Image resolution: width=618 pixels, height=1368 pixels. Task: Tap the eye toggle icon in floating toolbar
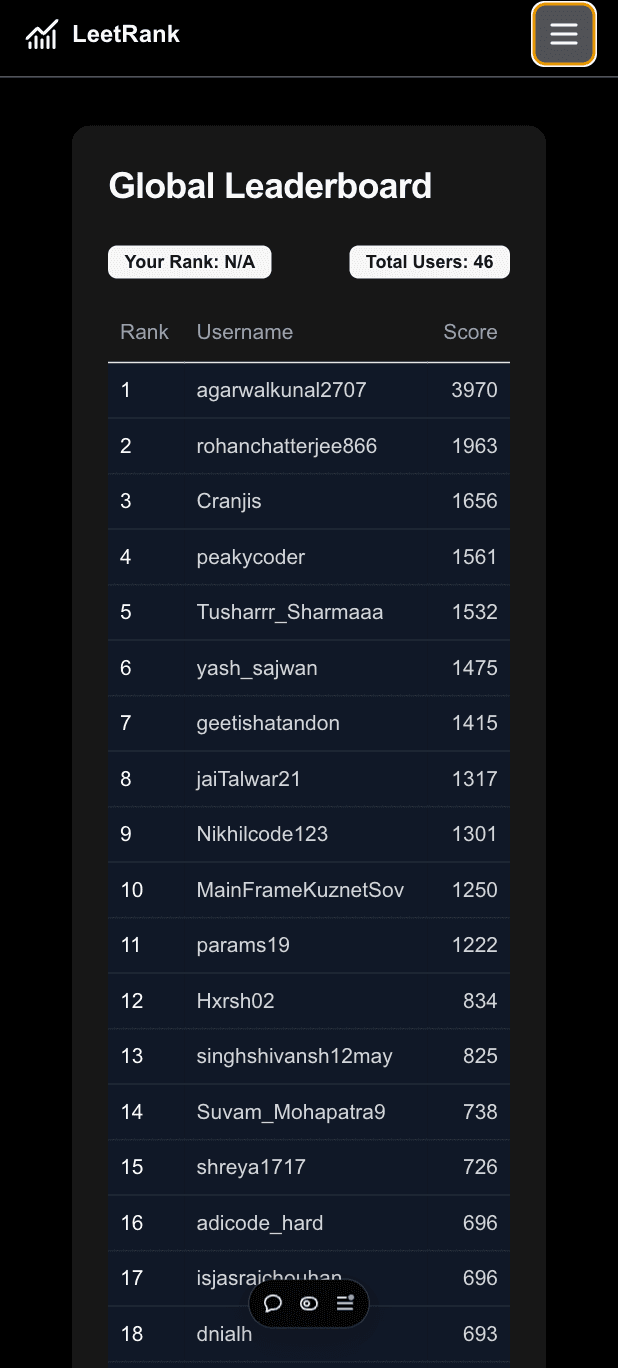pos(309,1303)
